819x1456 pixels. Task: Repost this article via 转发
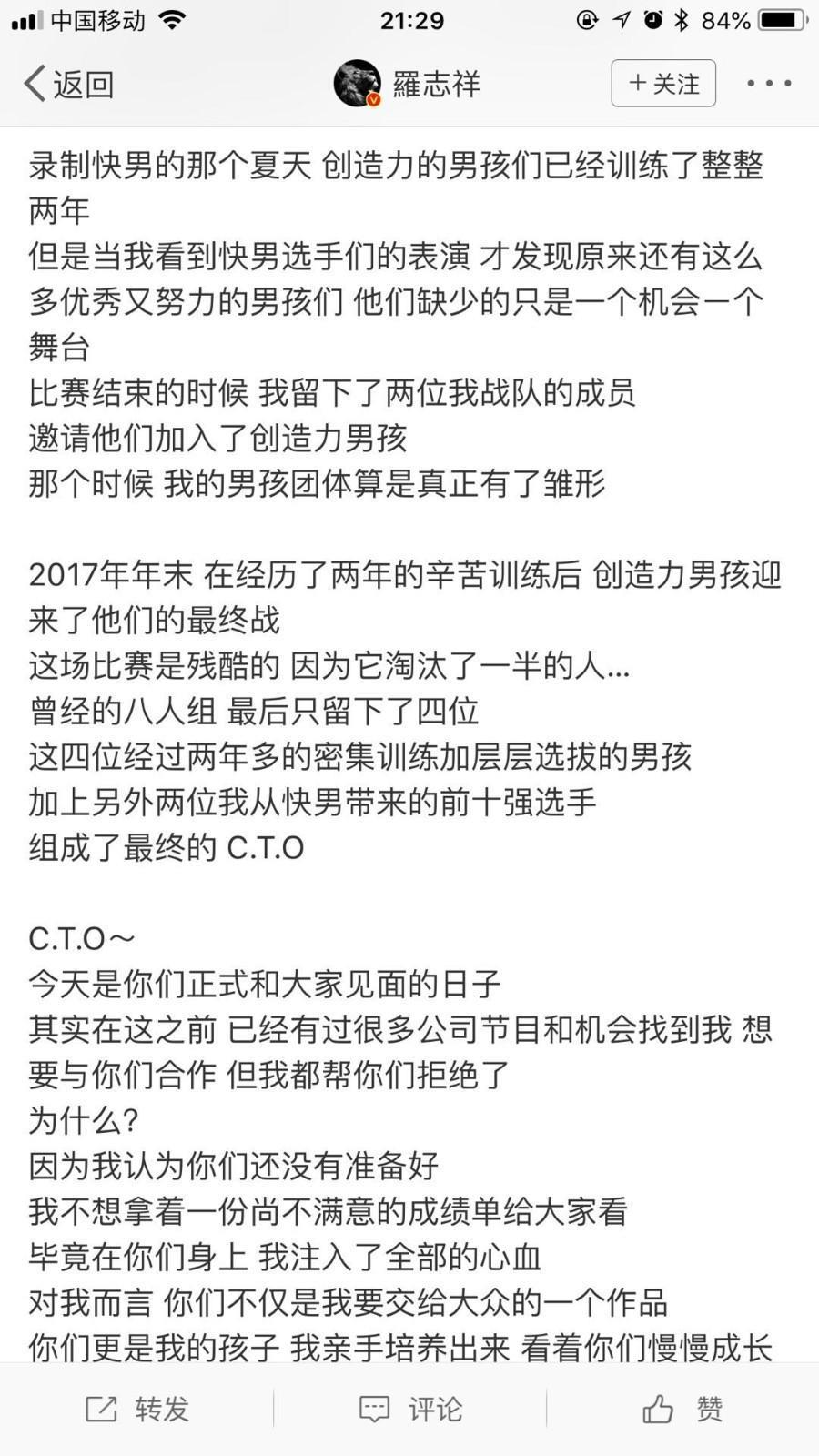point(136,1409)
